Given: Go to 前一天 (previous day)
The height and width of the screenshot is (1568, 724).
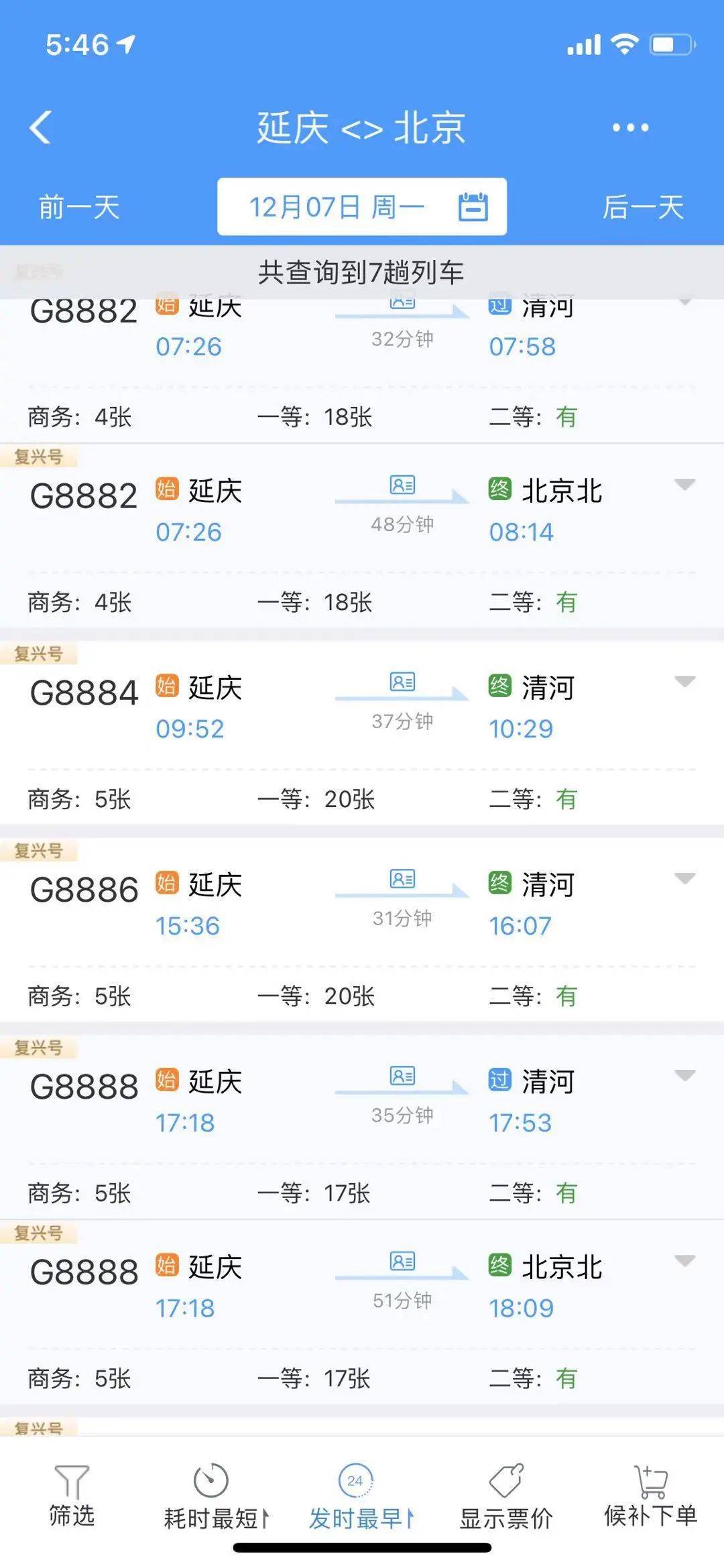Looking at the screenshot, I should pos(79,206).
